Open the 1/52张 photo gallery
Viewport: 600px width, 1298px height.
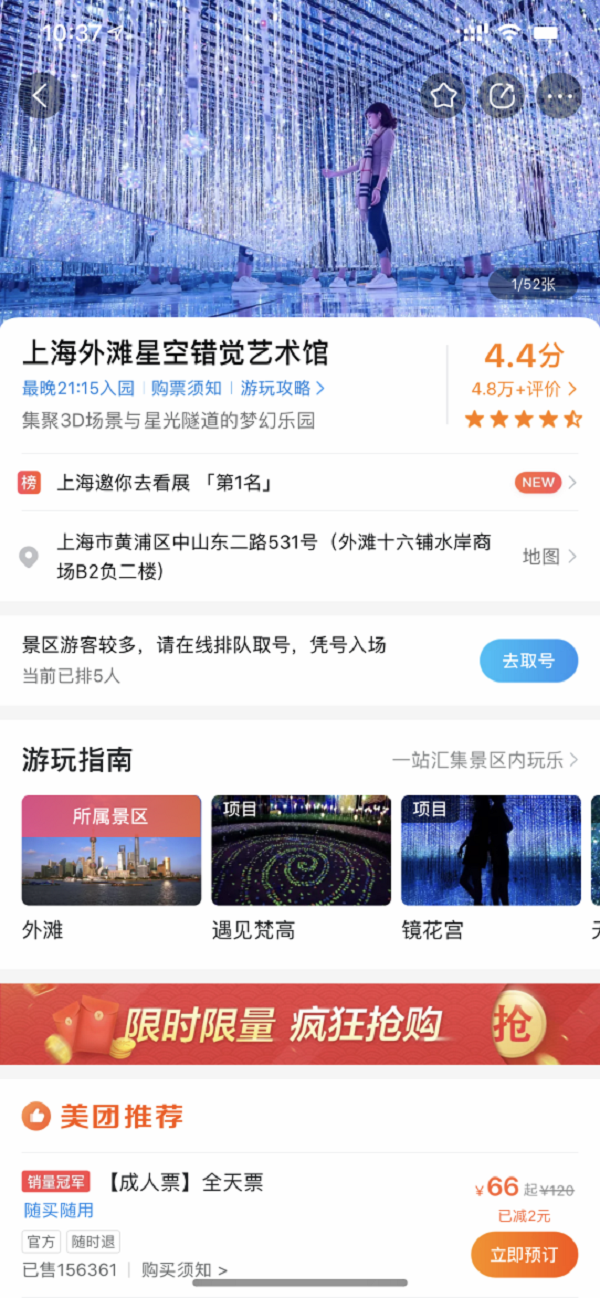coord(533,284)
